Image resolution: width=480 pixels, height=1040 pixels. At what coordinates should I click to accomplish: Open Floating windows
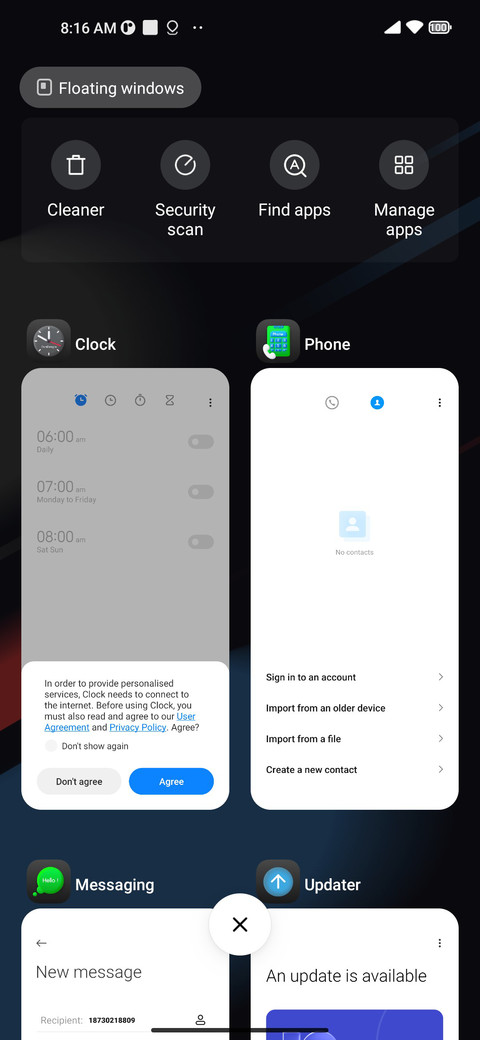tap(110, 88)
